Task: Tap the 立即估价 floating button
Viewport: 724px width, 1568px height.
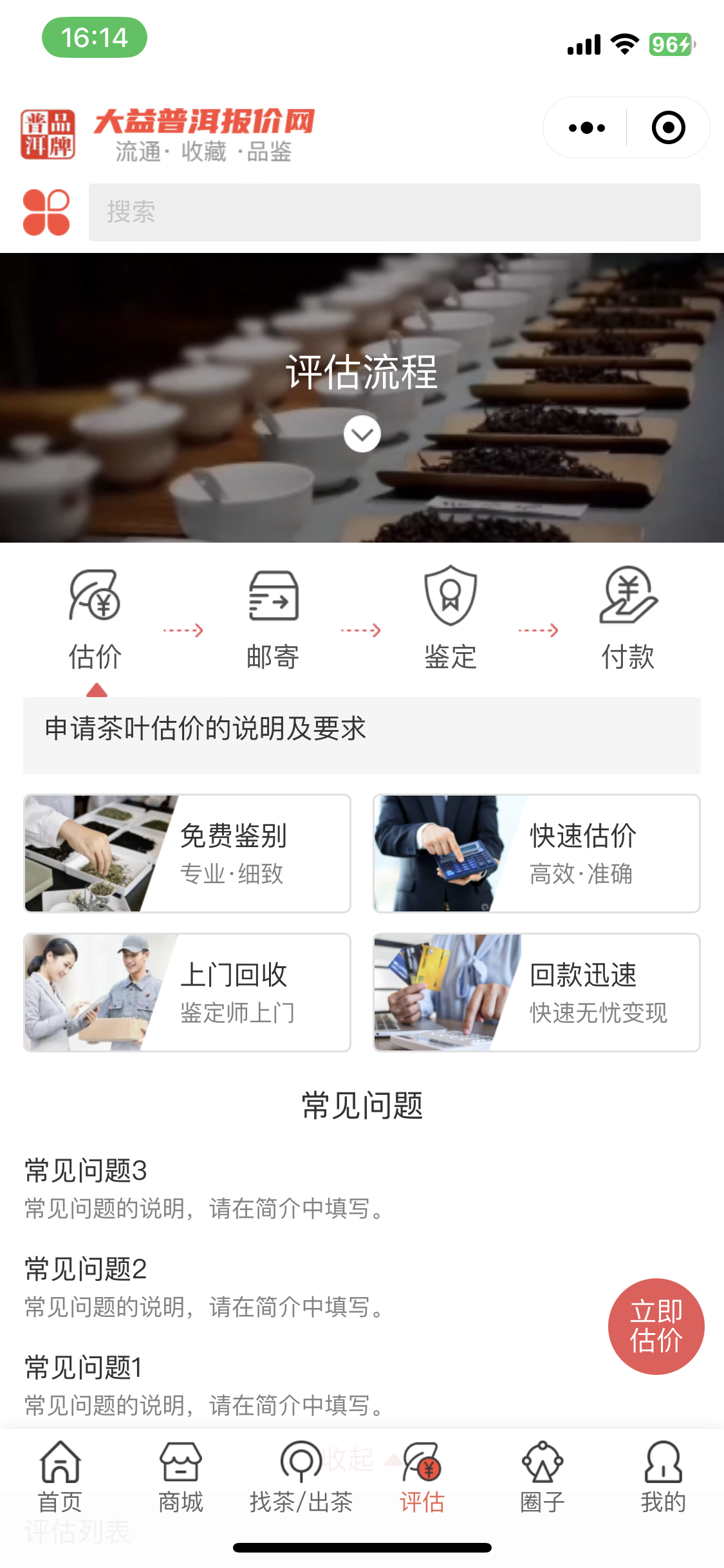Action: click(656, 1326)
